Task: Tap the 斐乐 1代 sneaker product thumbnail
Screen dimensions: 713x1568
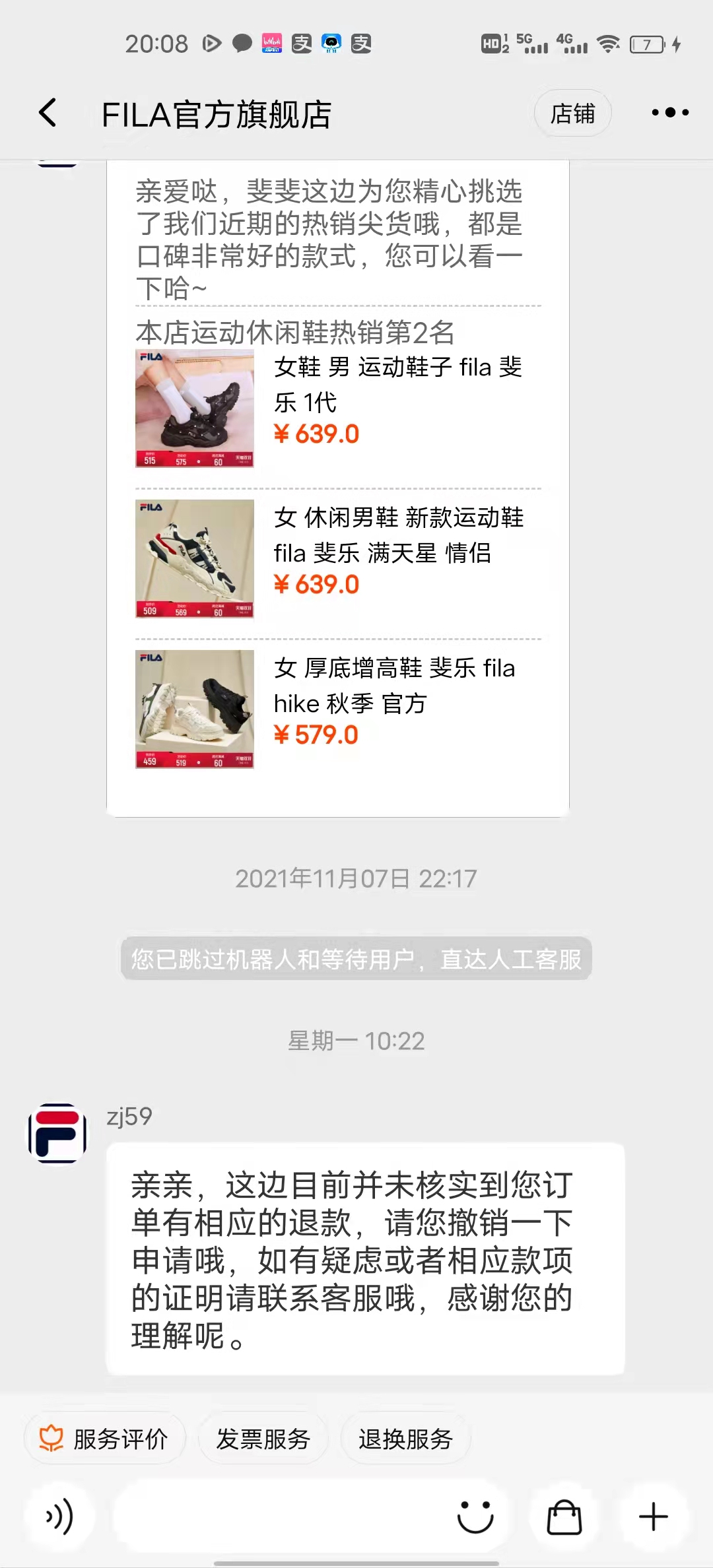Action: [x=193, y=408]
